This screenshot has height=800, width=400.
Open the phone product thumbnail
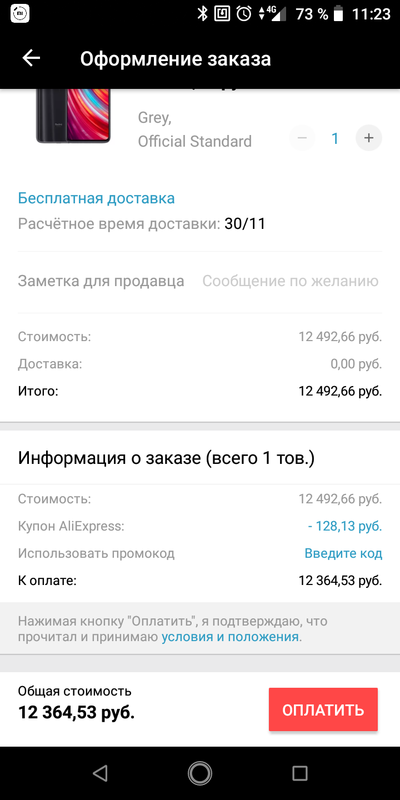tap(73, 116)
